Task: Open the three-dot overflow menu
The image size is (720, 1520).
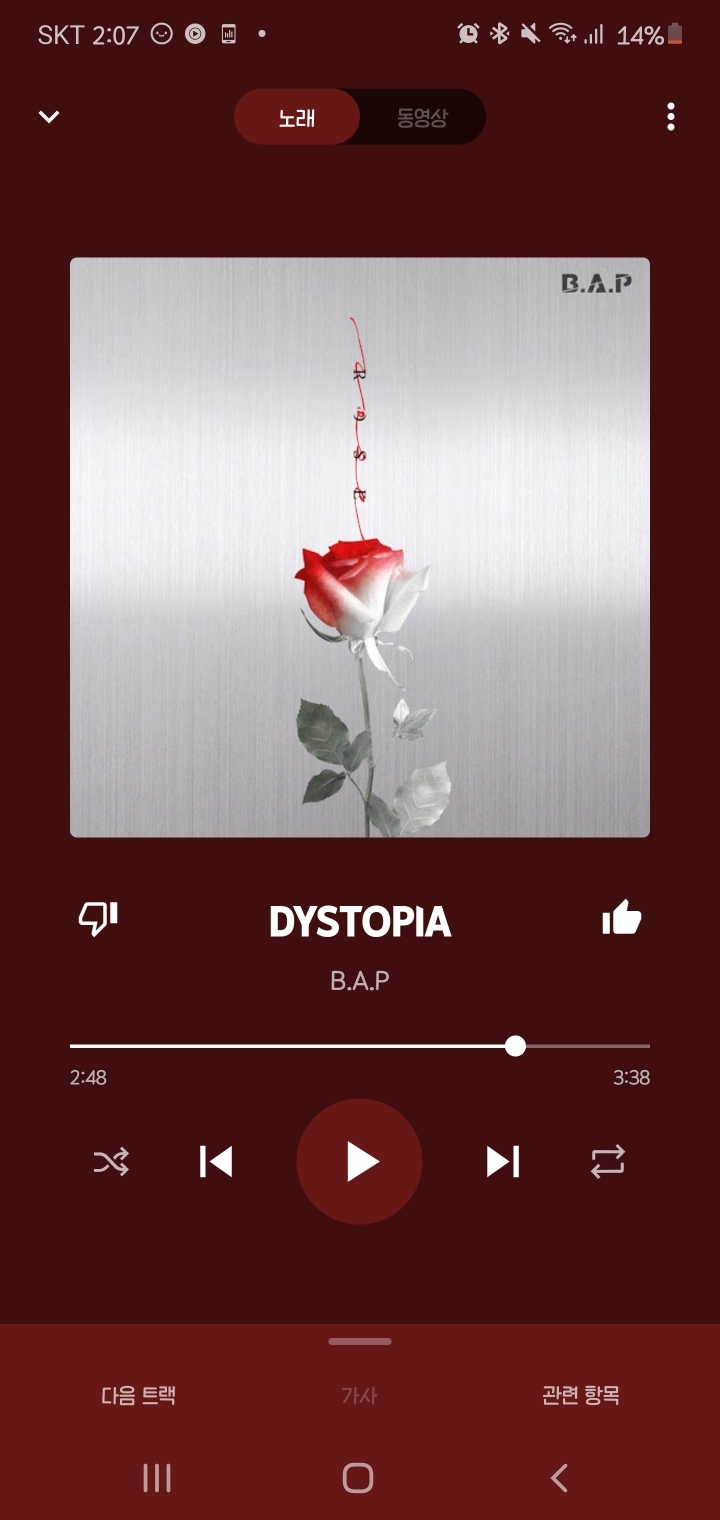Action: [671, 117]
